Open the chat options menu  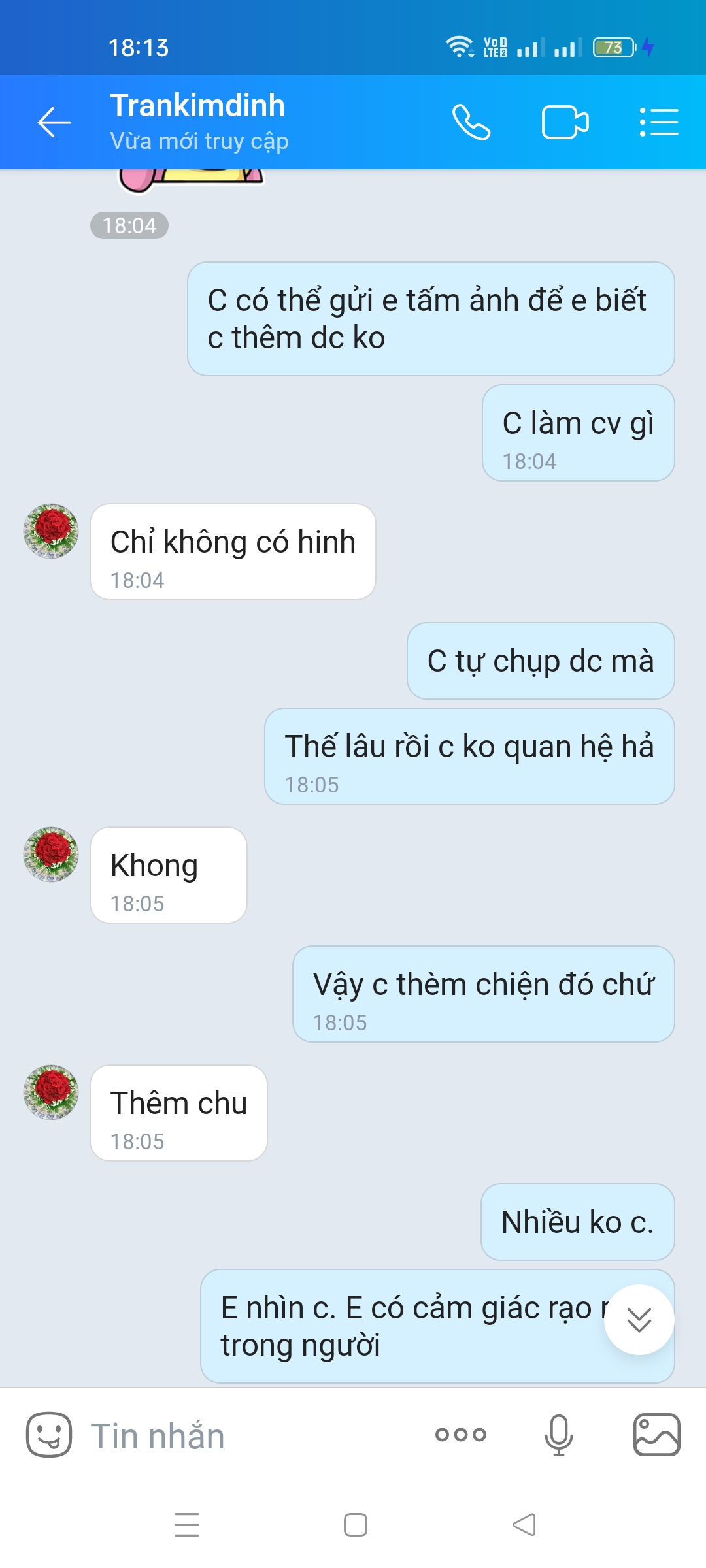pos(658,122)
